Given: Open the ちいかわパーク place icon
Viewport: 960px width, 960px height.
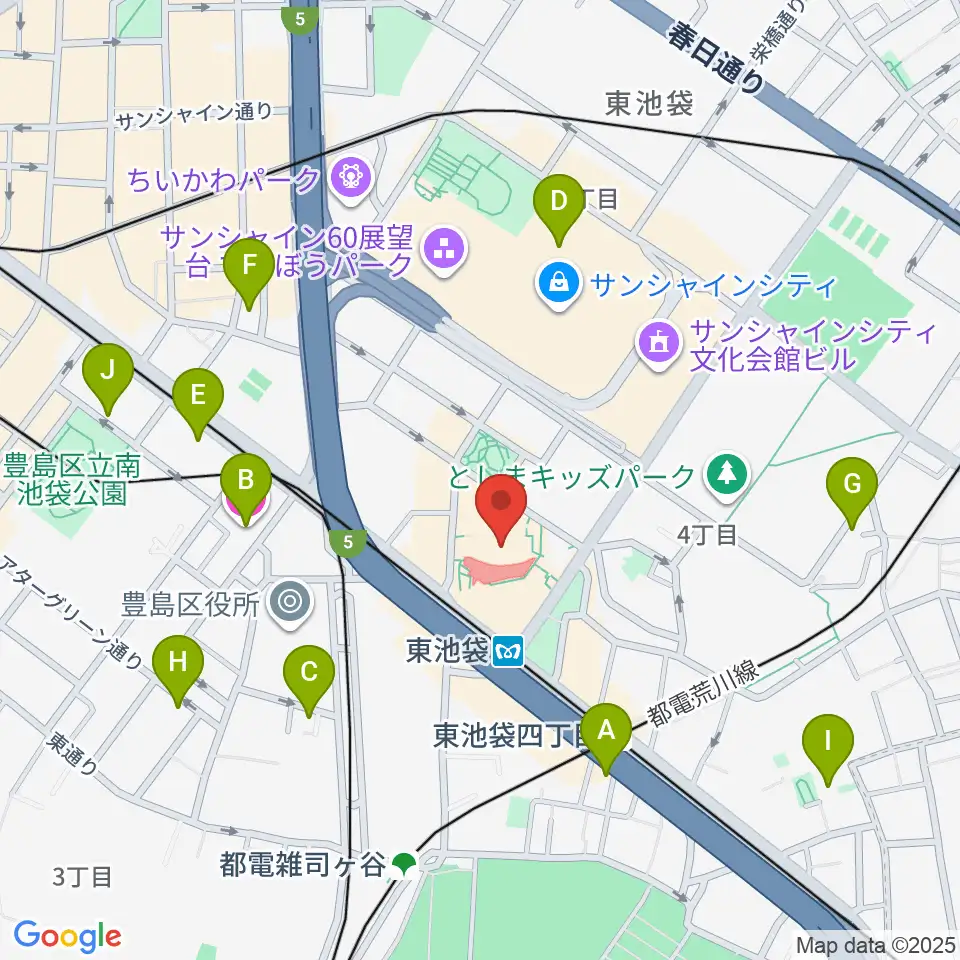Looking at the screenshot, I should pos(351,179).
